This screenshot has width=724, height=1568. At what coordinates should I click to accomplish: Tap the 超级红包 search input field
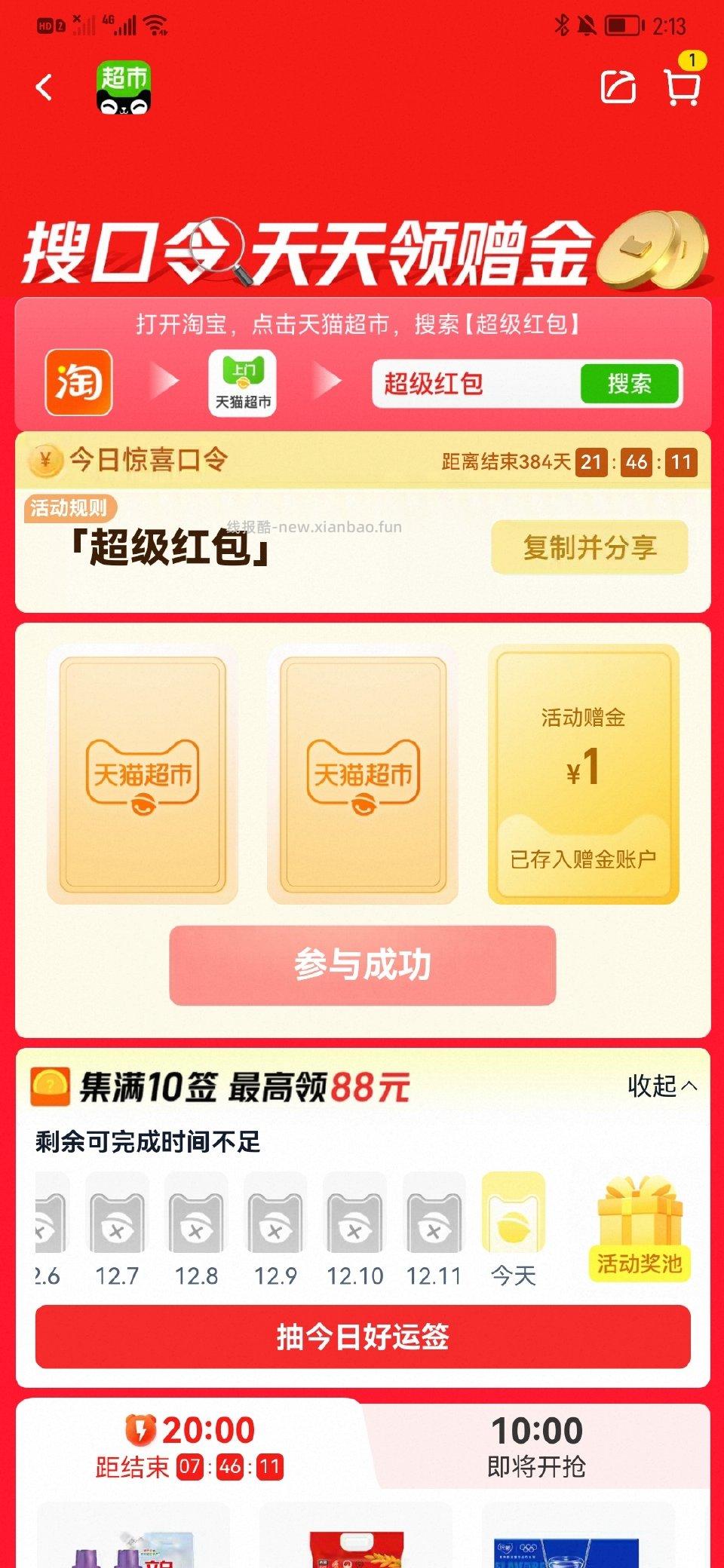[x=468, y=384]
